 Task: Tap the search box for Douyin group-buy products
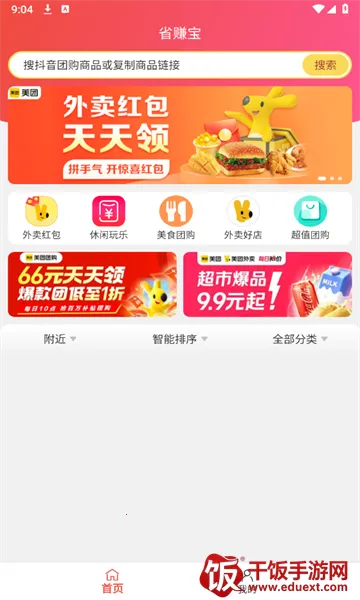pyautogui.click(x=155, y=65)
